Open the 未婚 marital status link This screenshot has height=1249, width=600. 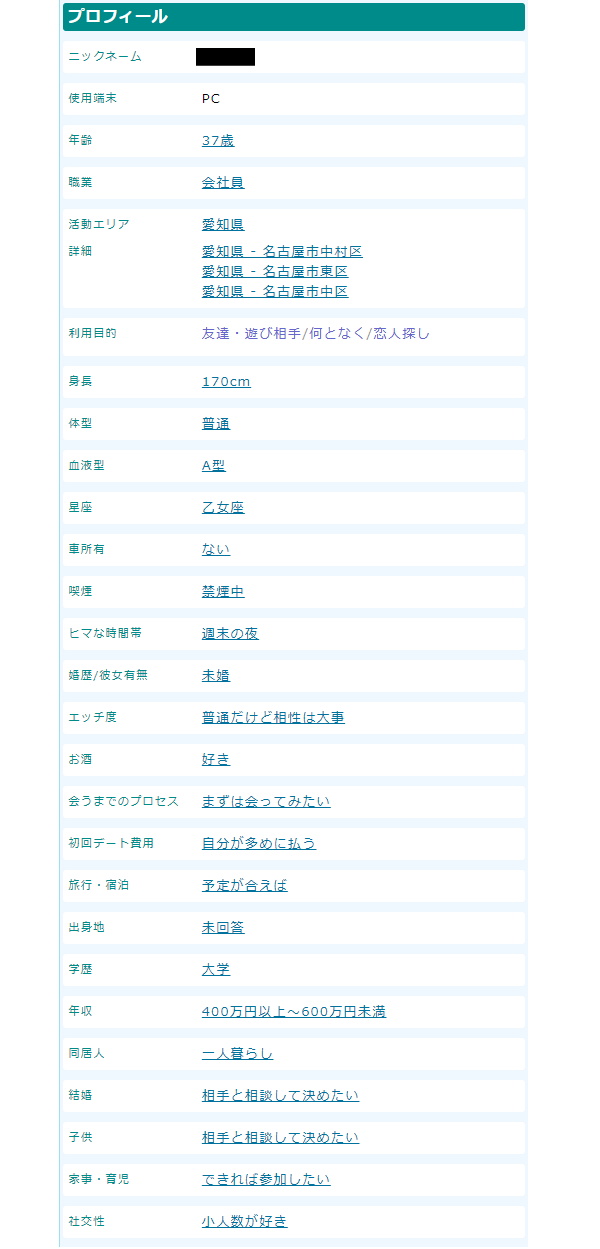tap(216, 676)
